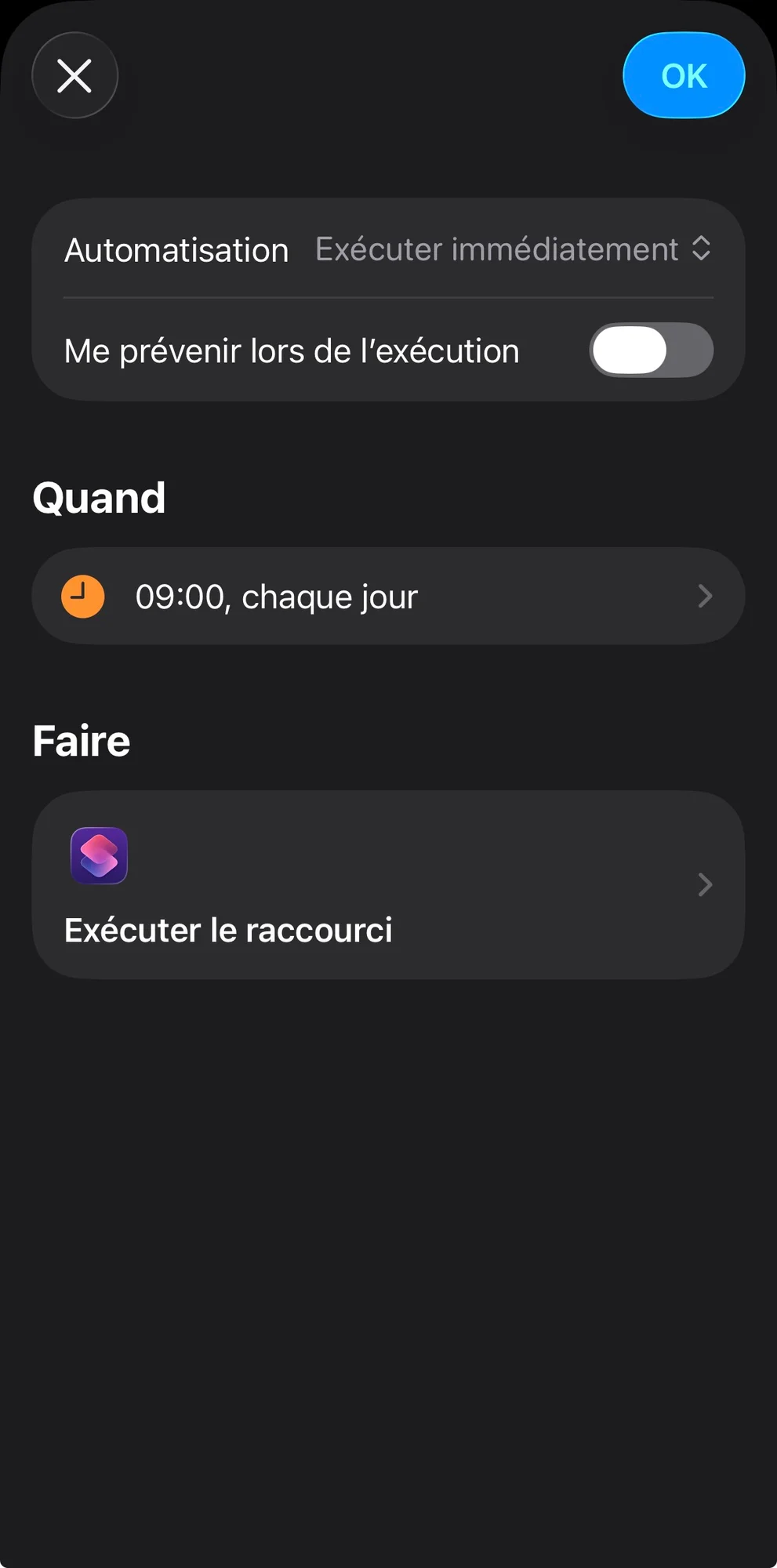The image size is (777, 1568).
Task: Open the Exécuter immédiatement dropdown
Action: (513, 249)
